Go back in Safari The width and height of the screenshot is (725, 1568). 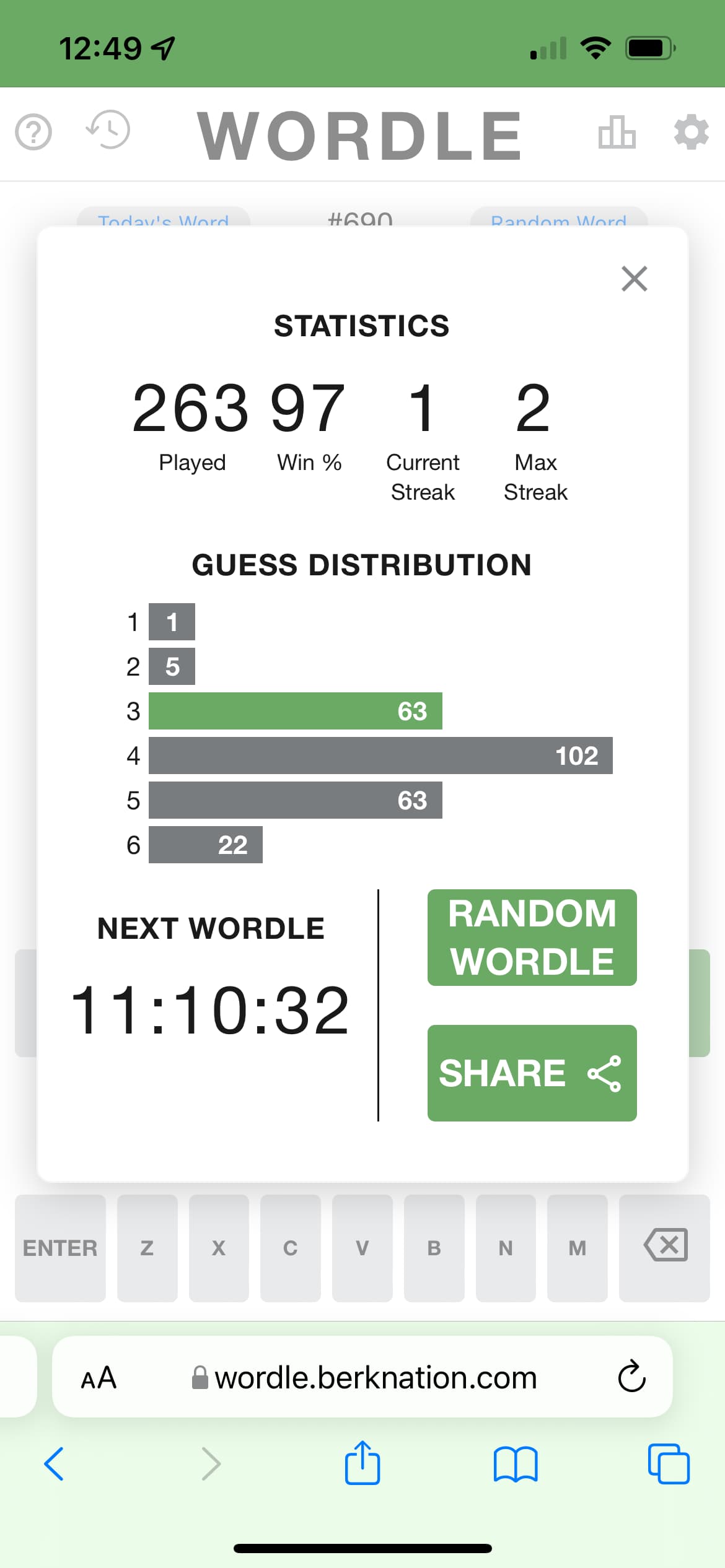click(x=54, y=1464)
